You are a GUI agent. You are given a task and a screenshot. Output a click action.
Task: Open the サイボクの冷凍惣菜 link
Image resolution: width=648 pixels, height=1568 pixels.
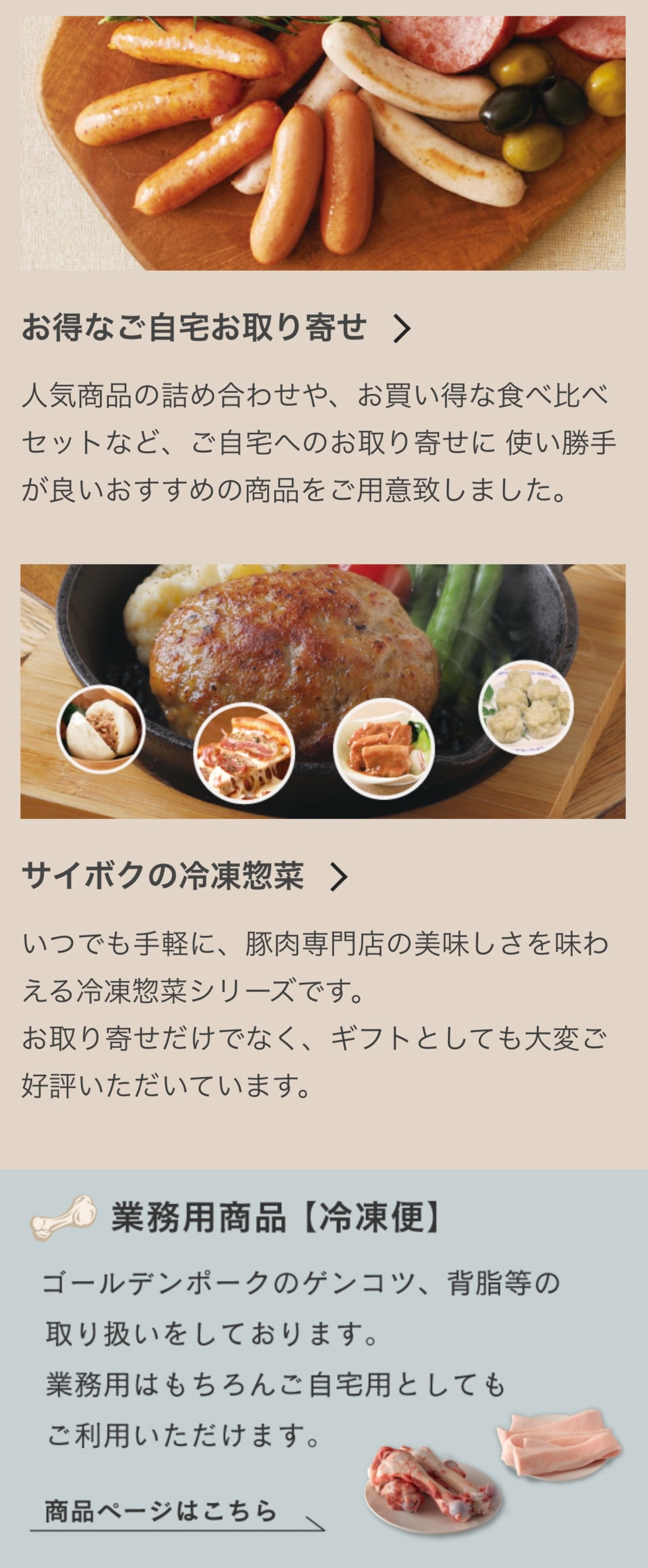pyautogui.click(x=184, y=876)
